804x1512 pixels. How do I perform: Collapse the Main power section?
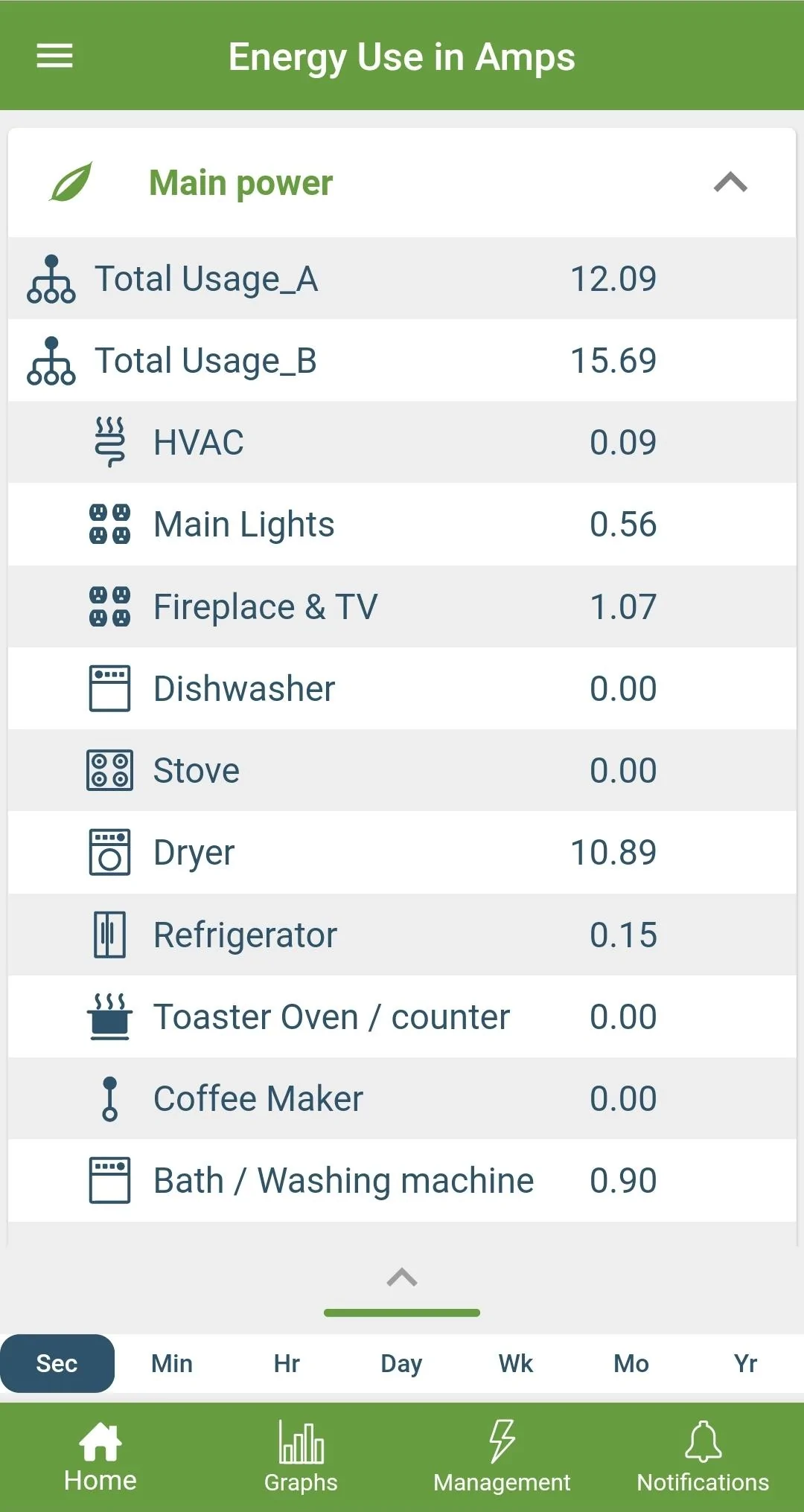(x=730, y=182)
